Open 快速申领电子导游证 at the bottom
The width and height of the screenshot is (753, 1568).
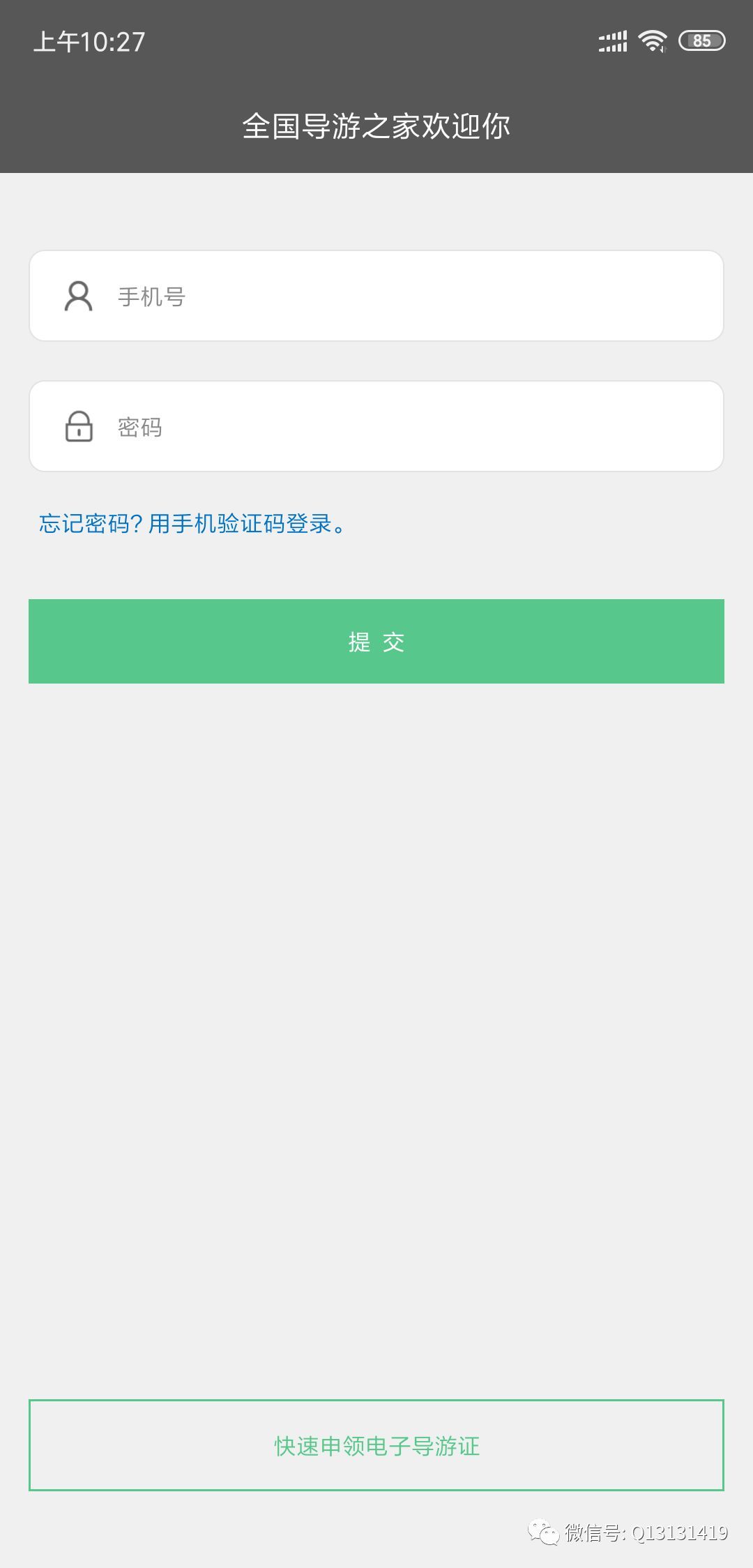point(376,1445)
